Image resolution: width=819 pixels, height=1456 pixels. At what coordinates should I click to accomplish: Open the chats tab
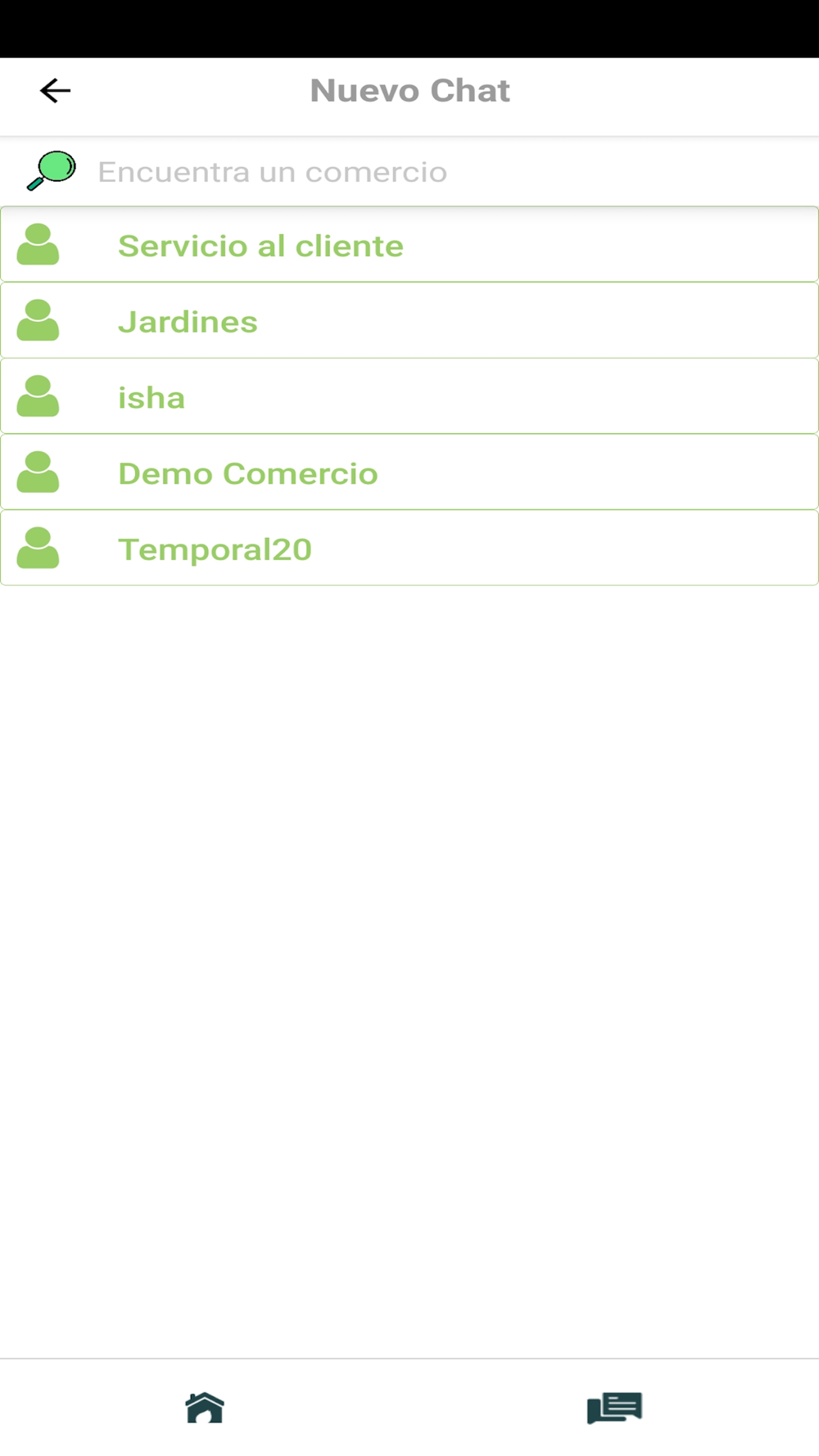(614, 1408)
